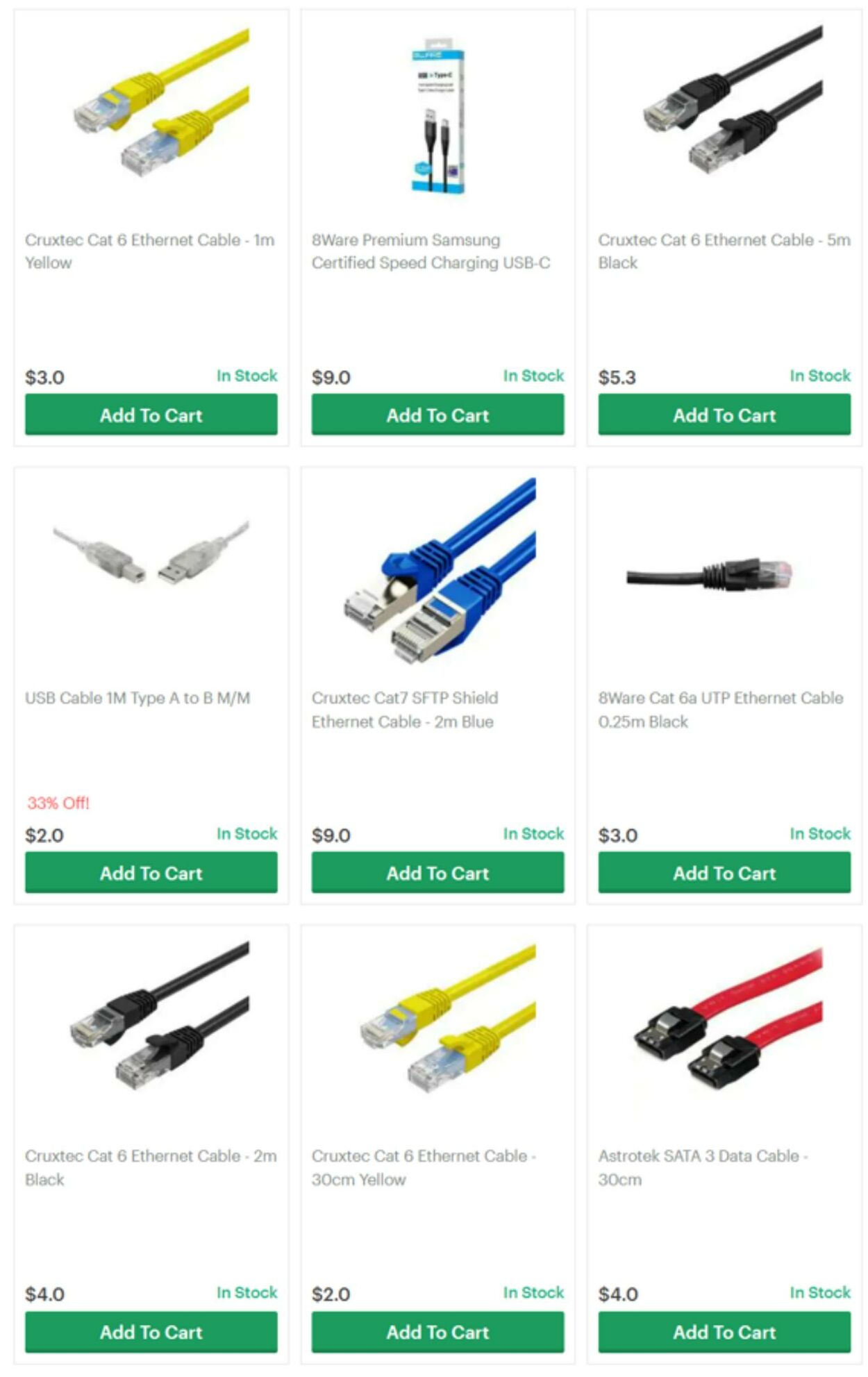868x1377 pixels.
Task: Add the USB Type A to B cable to cart
Action: 151,873
